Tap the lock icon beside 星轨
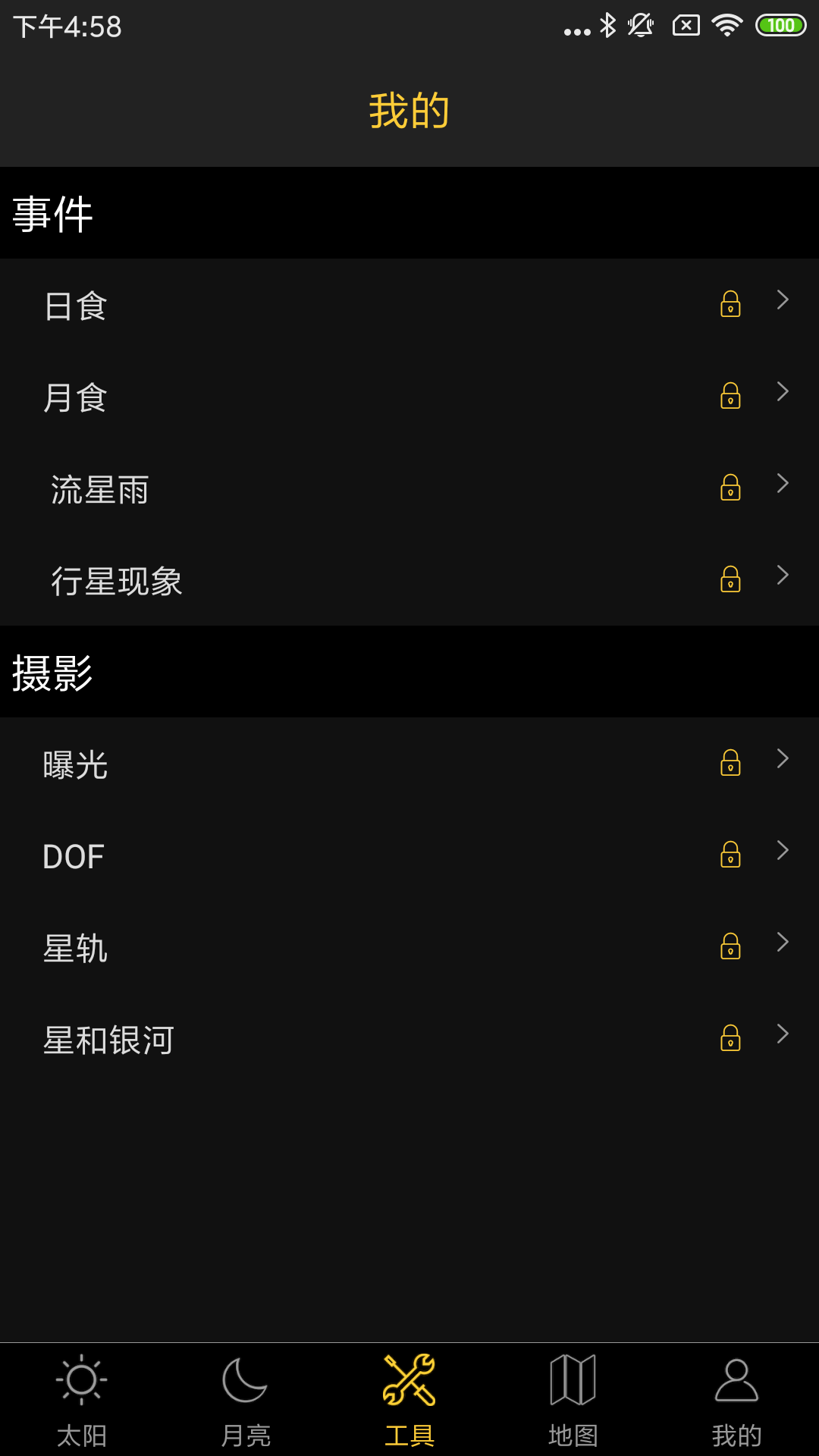The width and height of the screenshot is (819, 1456). 730,947
